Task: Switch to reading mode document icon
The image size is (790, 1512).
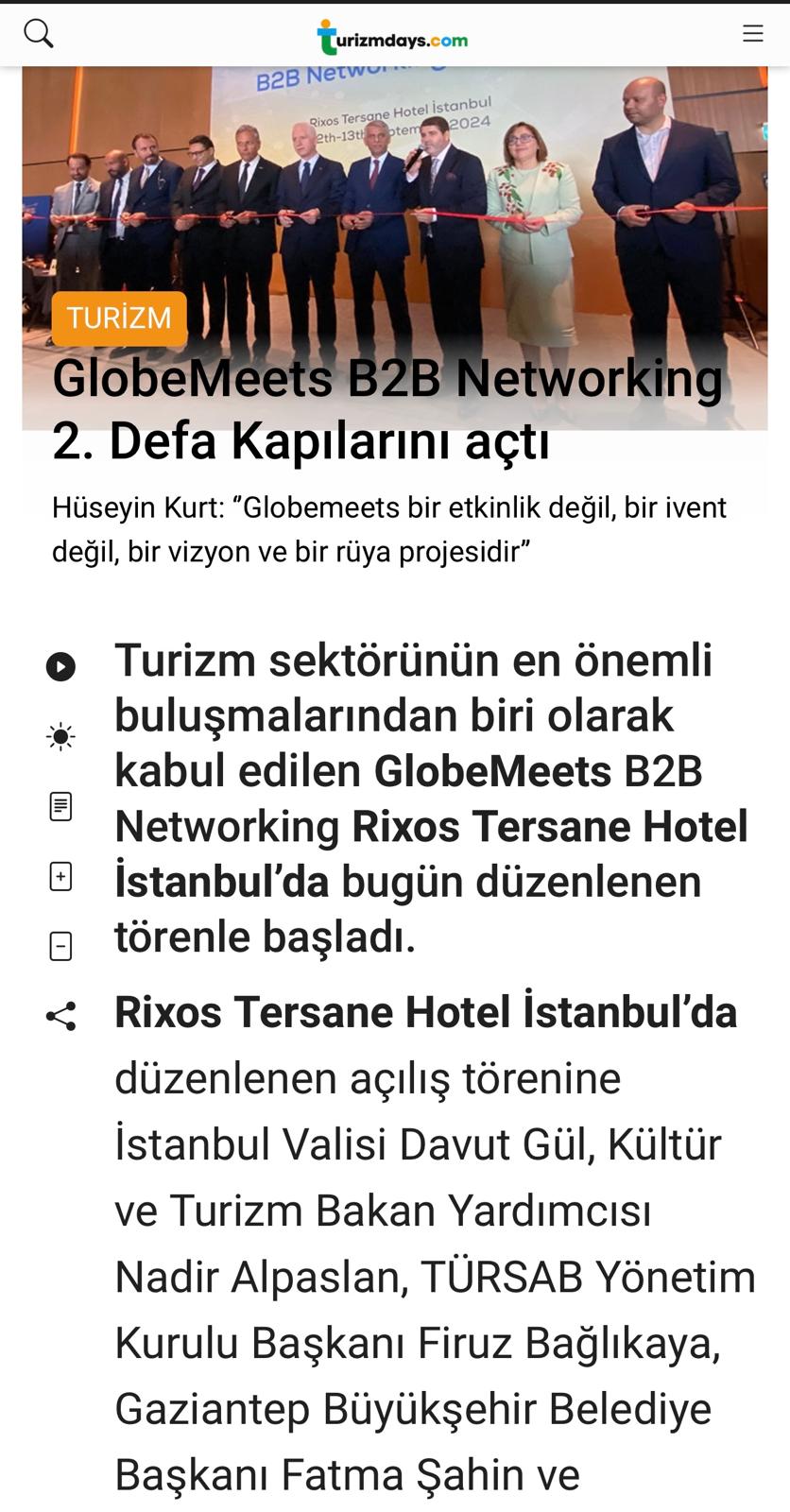Action: pyautogui.click(x=60, y=807)
